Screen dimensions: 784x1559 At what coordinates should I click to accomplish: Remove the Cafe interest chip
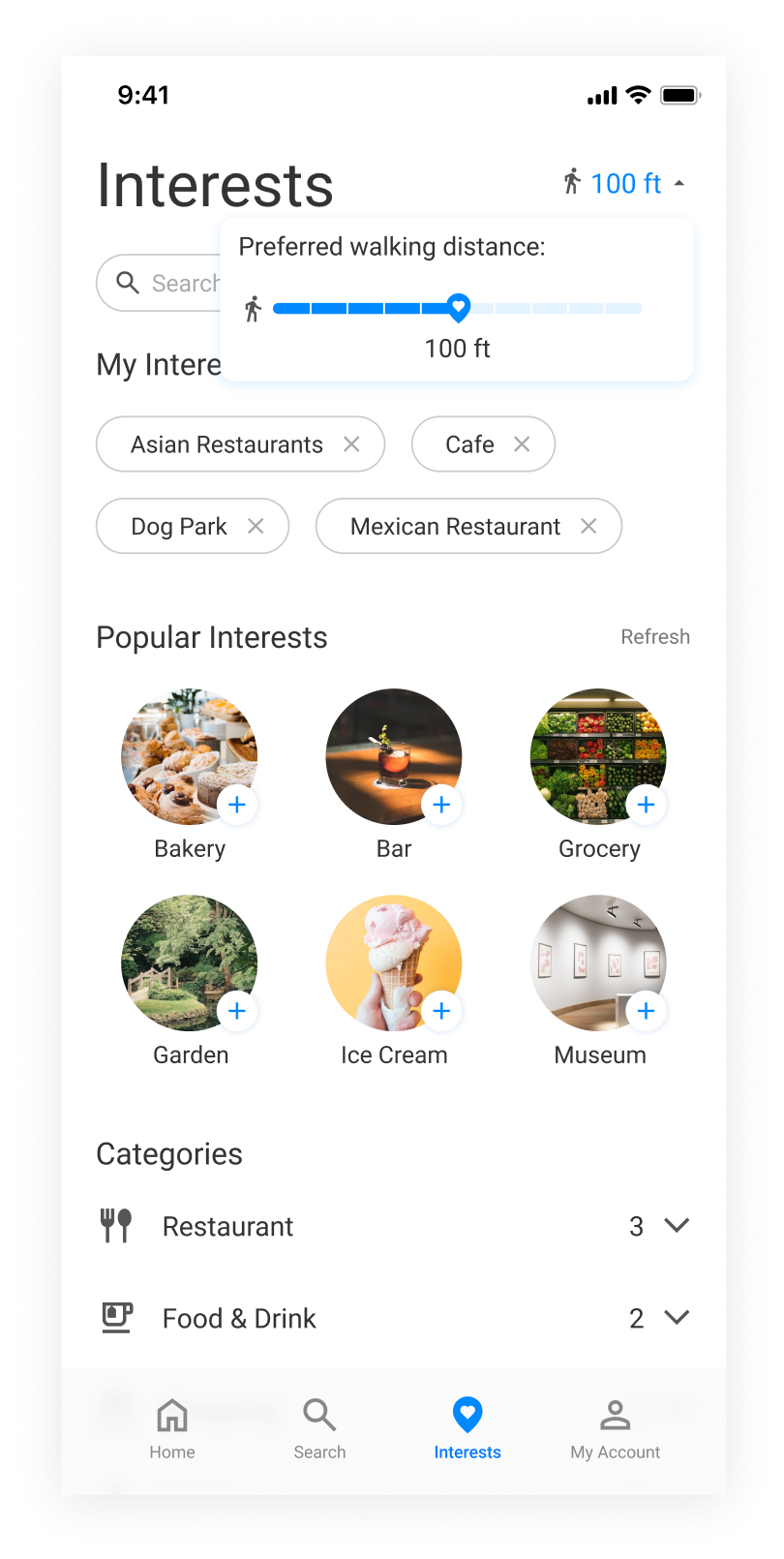(522, 444)
